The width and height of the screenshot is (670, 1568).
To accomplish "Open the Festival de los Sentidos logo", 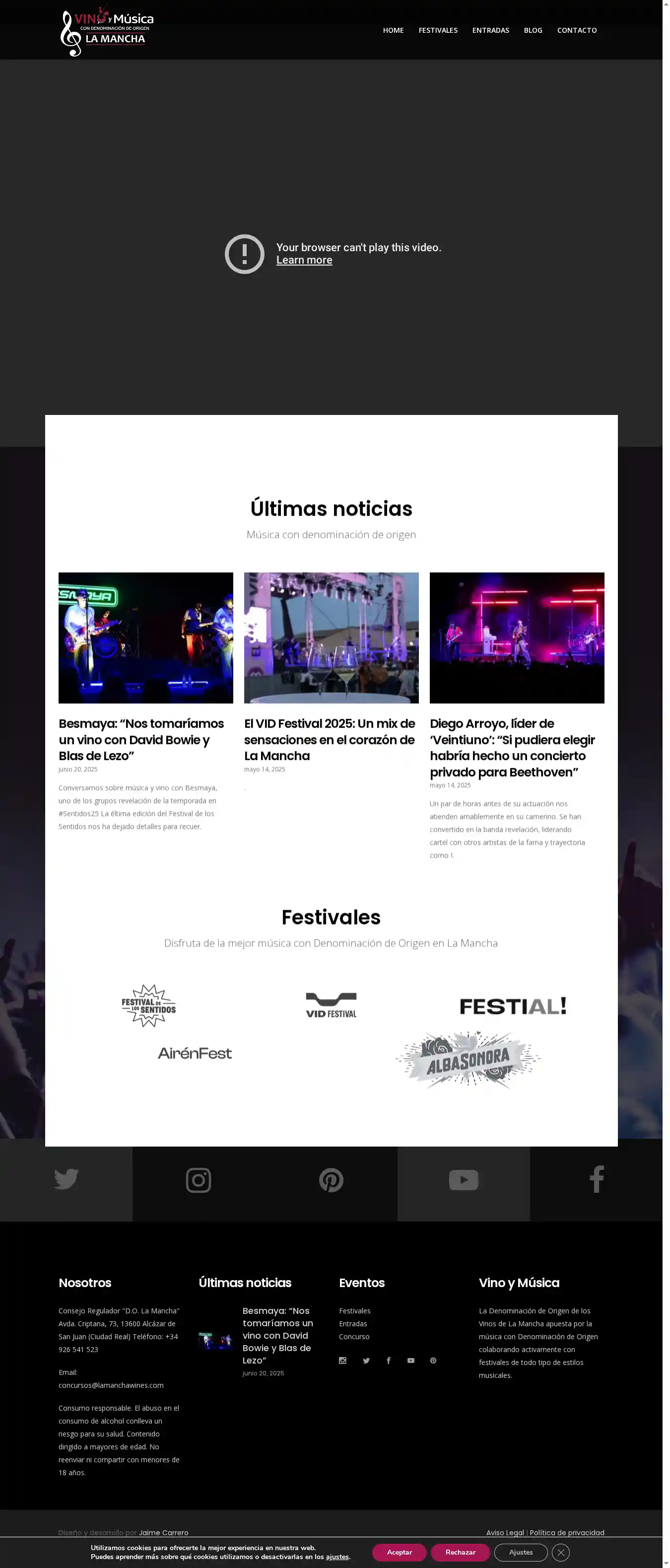I will click(148, 1006).
